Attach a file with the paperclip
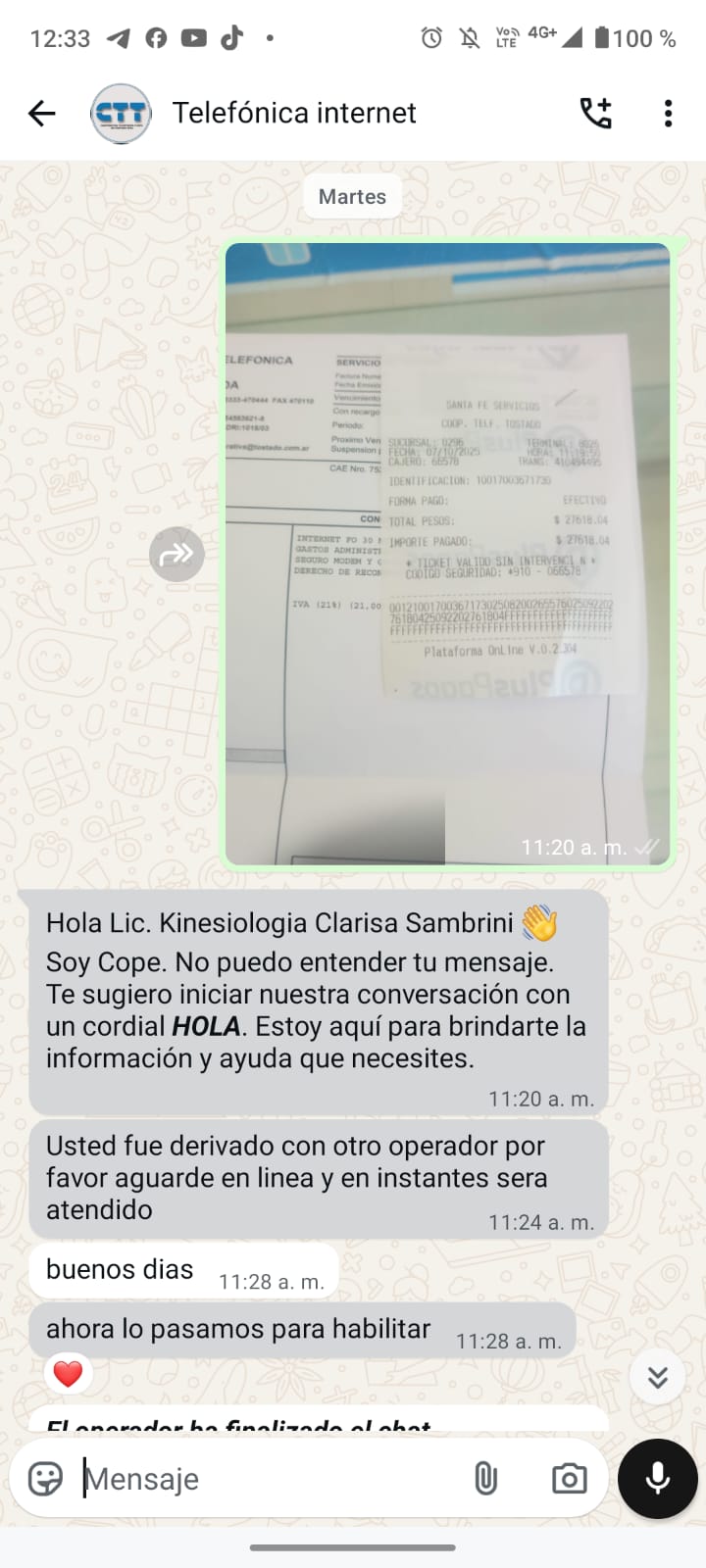This screenshot has height=1568, width=706. (x=485, y=1478)
